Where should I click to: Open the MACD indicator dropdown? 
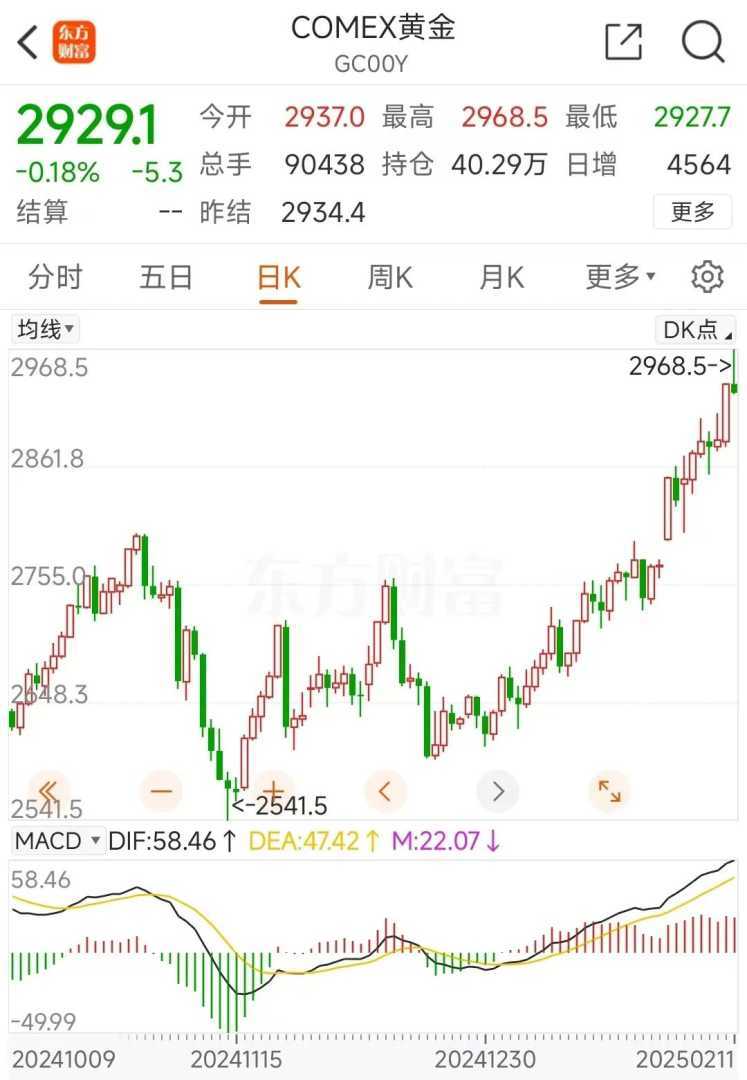pyautogui.click(x=57, y=841)
